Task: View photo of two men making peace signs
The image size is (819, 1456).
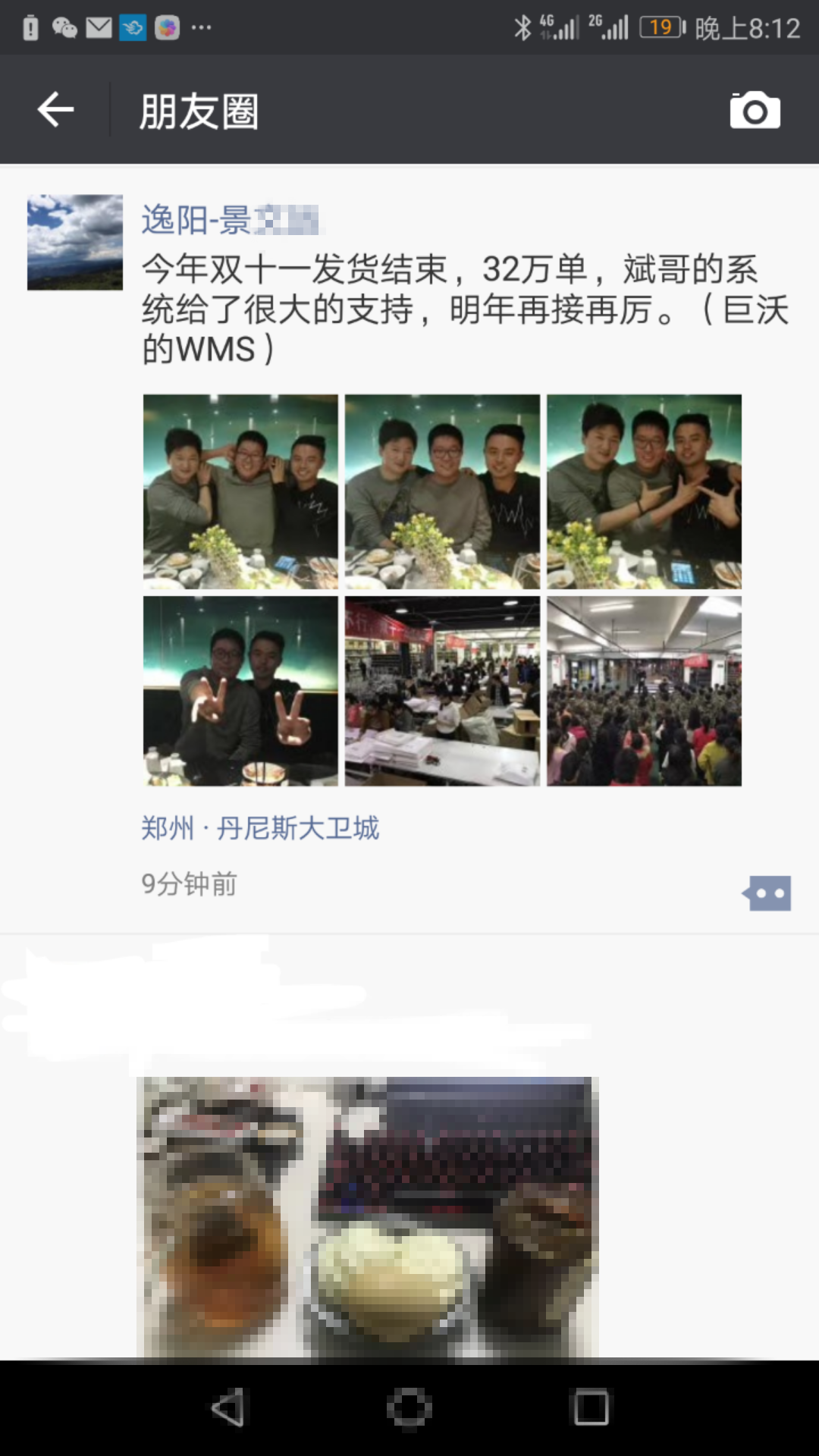Action: click(x=240, y=691)
